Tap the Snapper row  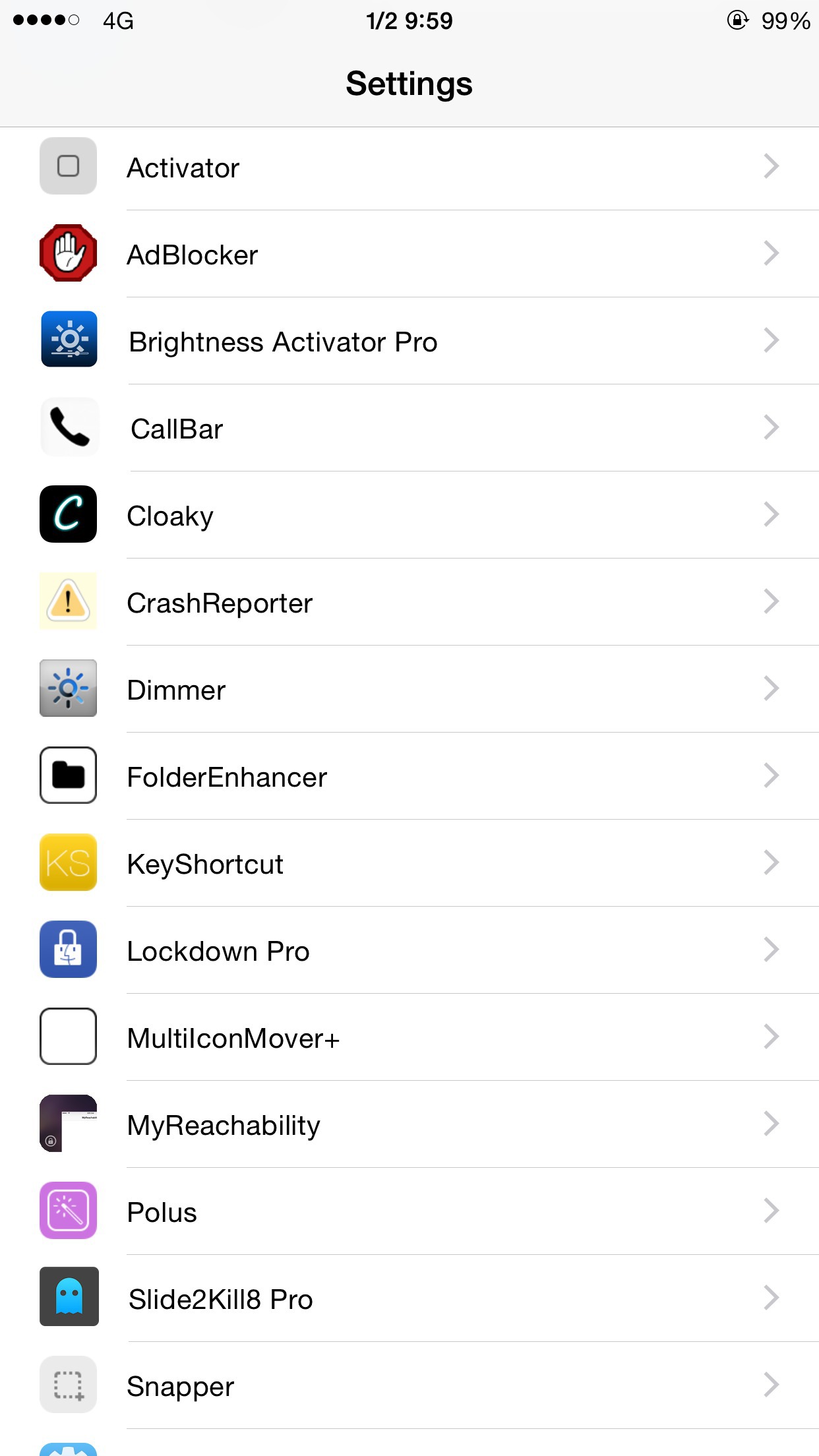click(x=409, y=1385)
